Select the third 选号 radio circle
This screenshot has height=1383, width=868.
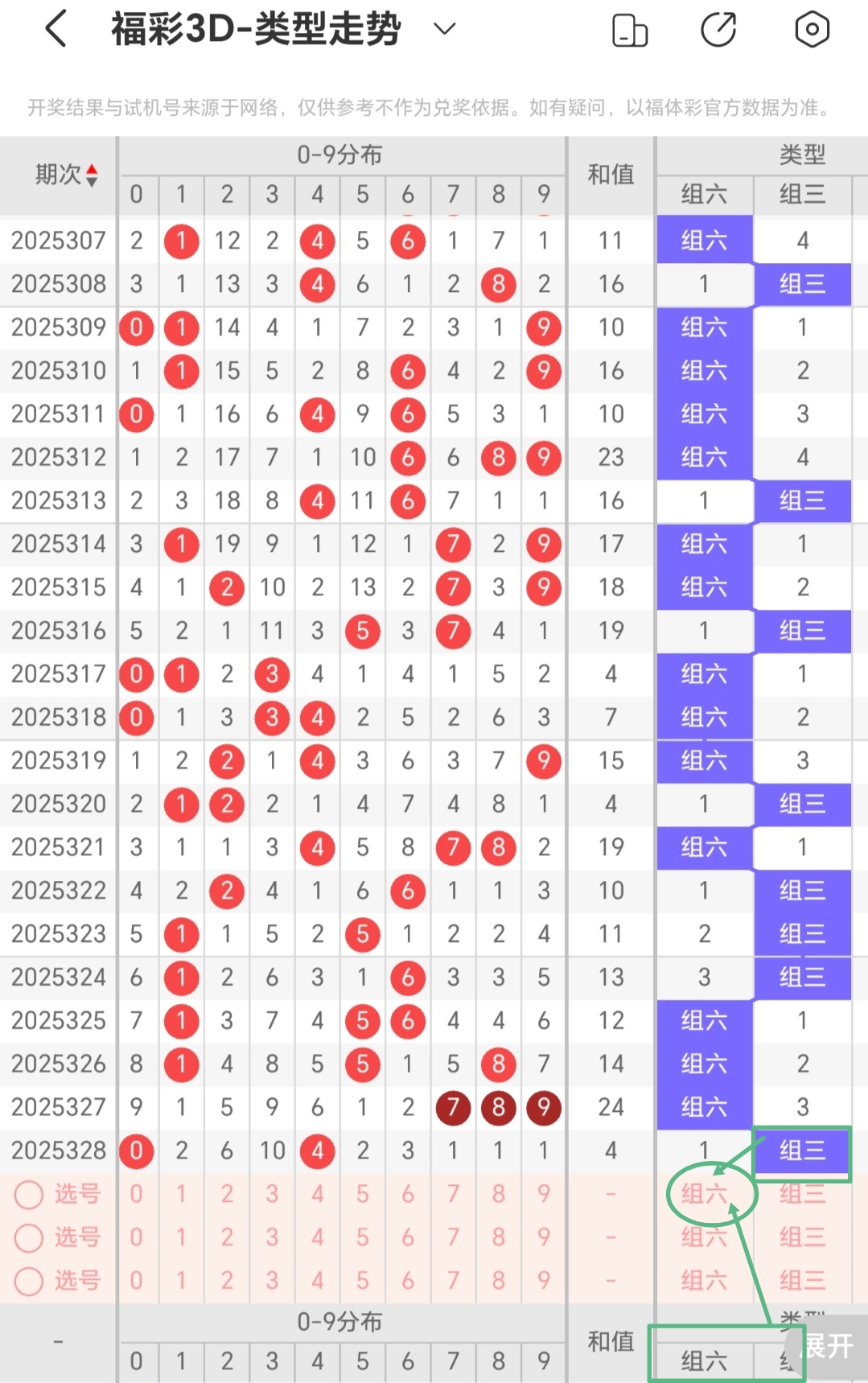(29, 1282)
